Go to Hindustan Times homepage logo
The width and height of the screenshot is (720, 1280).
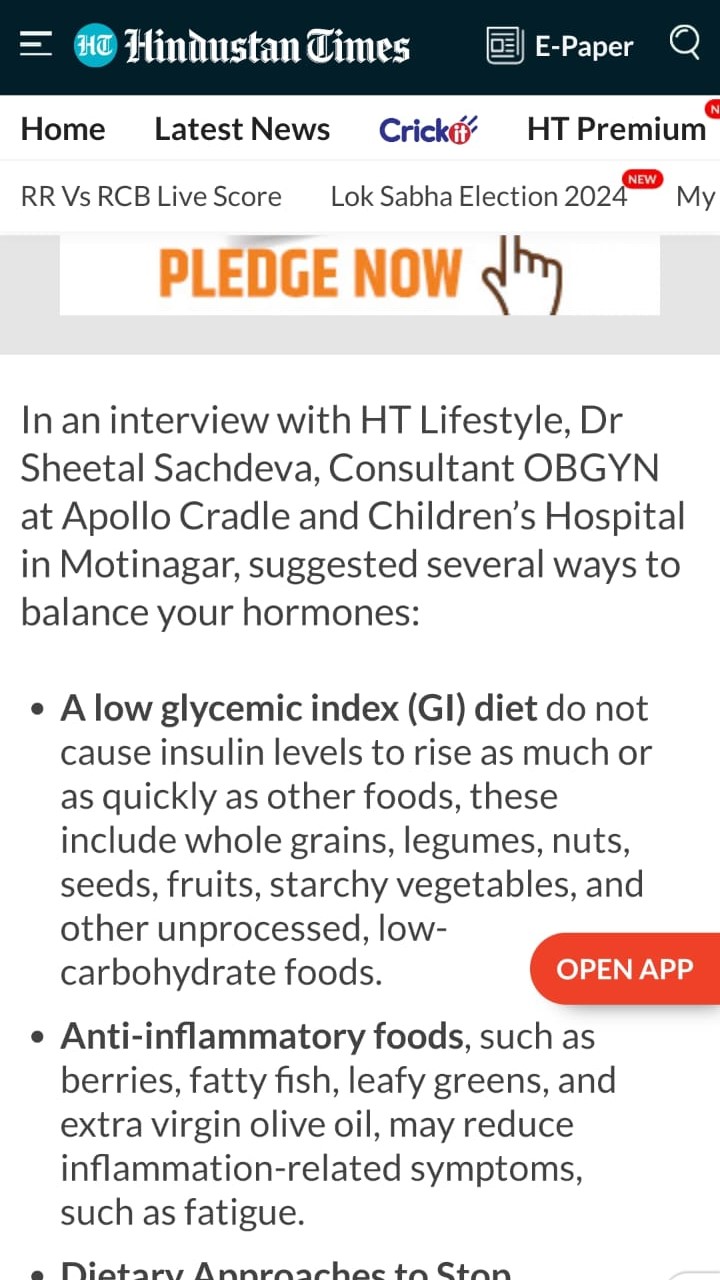[243, 46]
